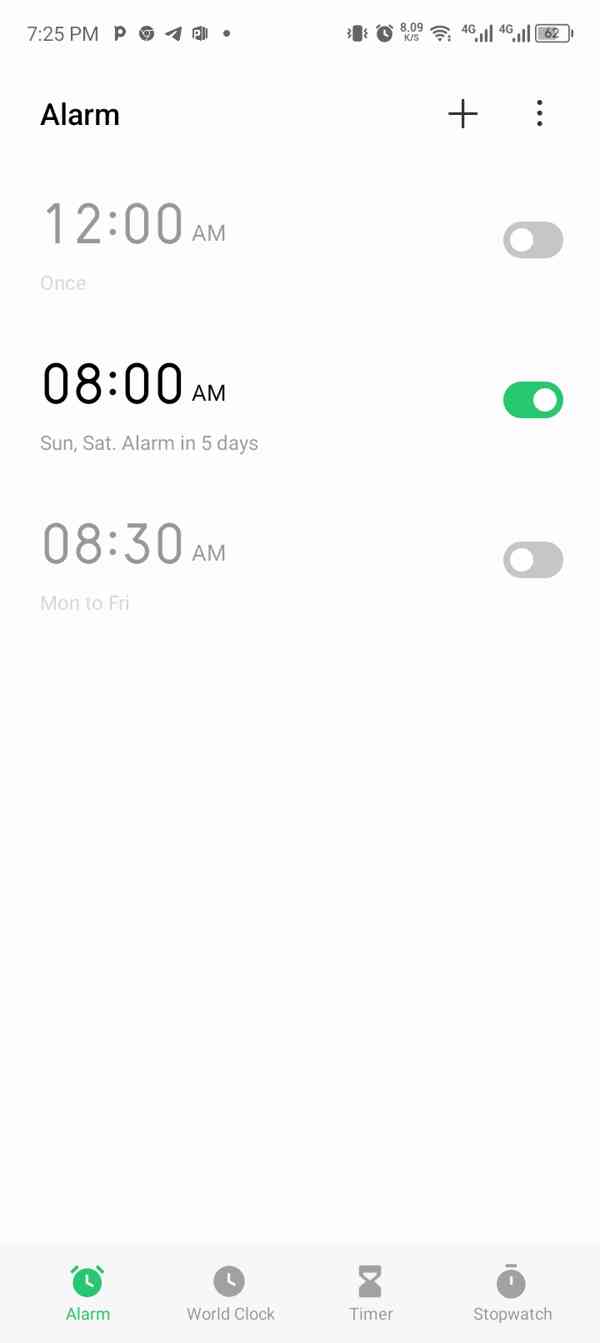Go to the Timer tab
The width and height of the screenshot is (600, 1343).
[x=371, y=1294]
